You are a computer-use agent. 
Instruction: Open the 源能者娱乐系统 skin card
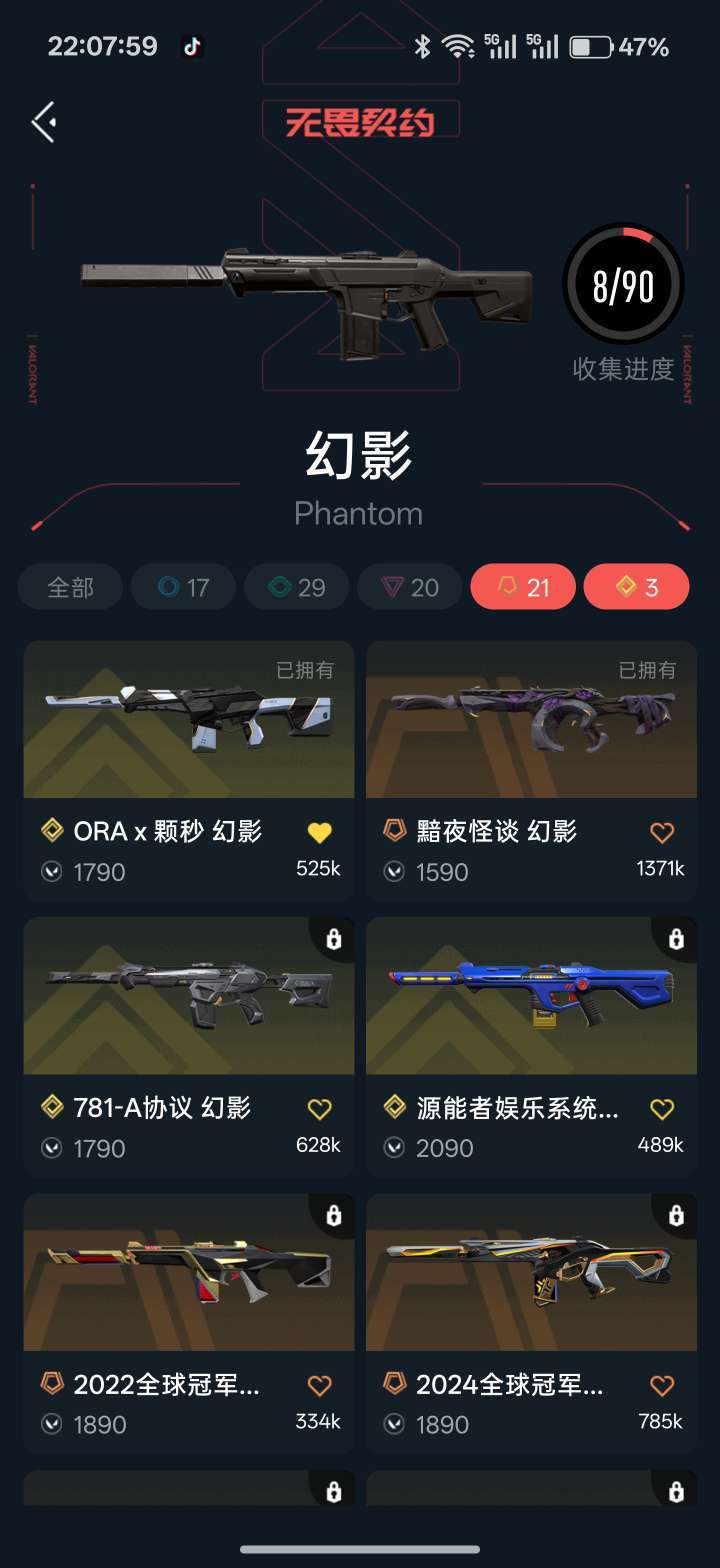[532, 1047]
